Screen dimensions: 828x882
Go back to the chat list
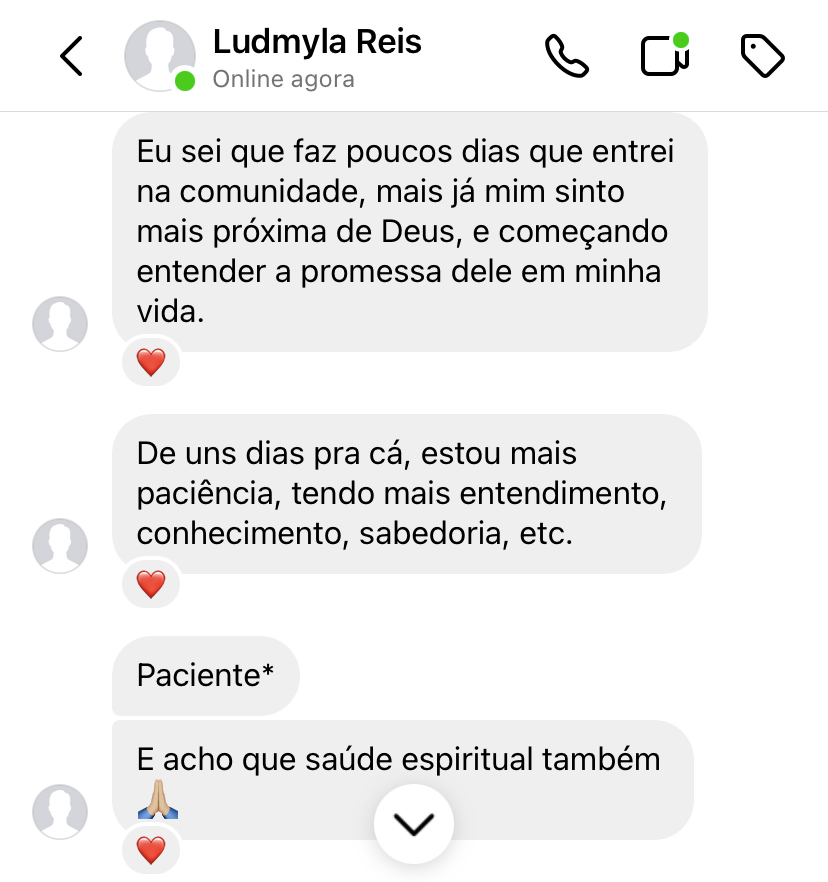click(x=72, y=56)
